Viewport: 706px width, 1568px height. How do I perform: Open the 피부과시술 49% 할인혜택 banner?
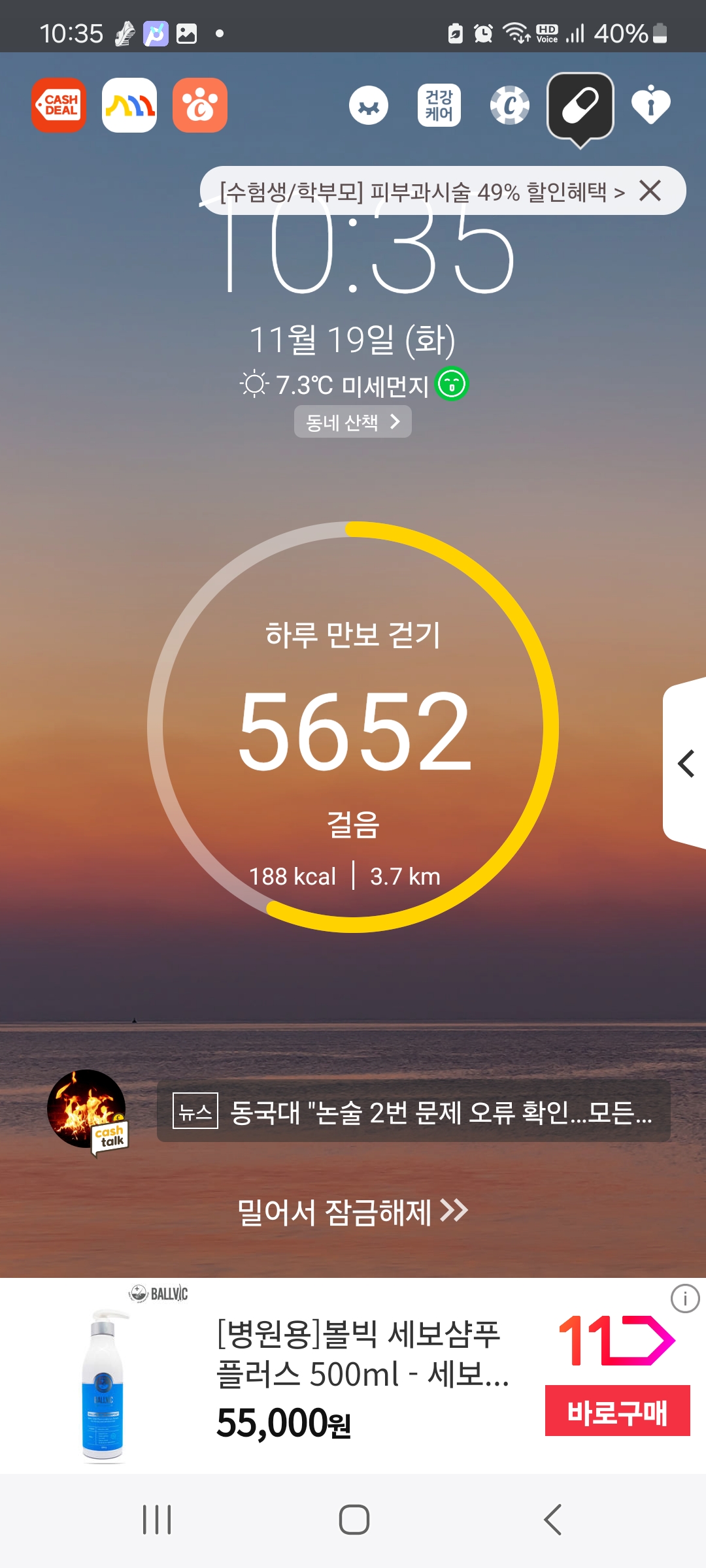click(x=418, y=192)
